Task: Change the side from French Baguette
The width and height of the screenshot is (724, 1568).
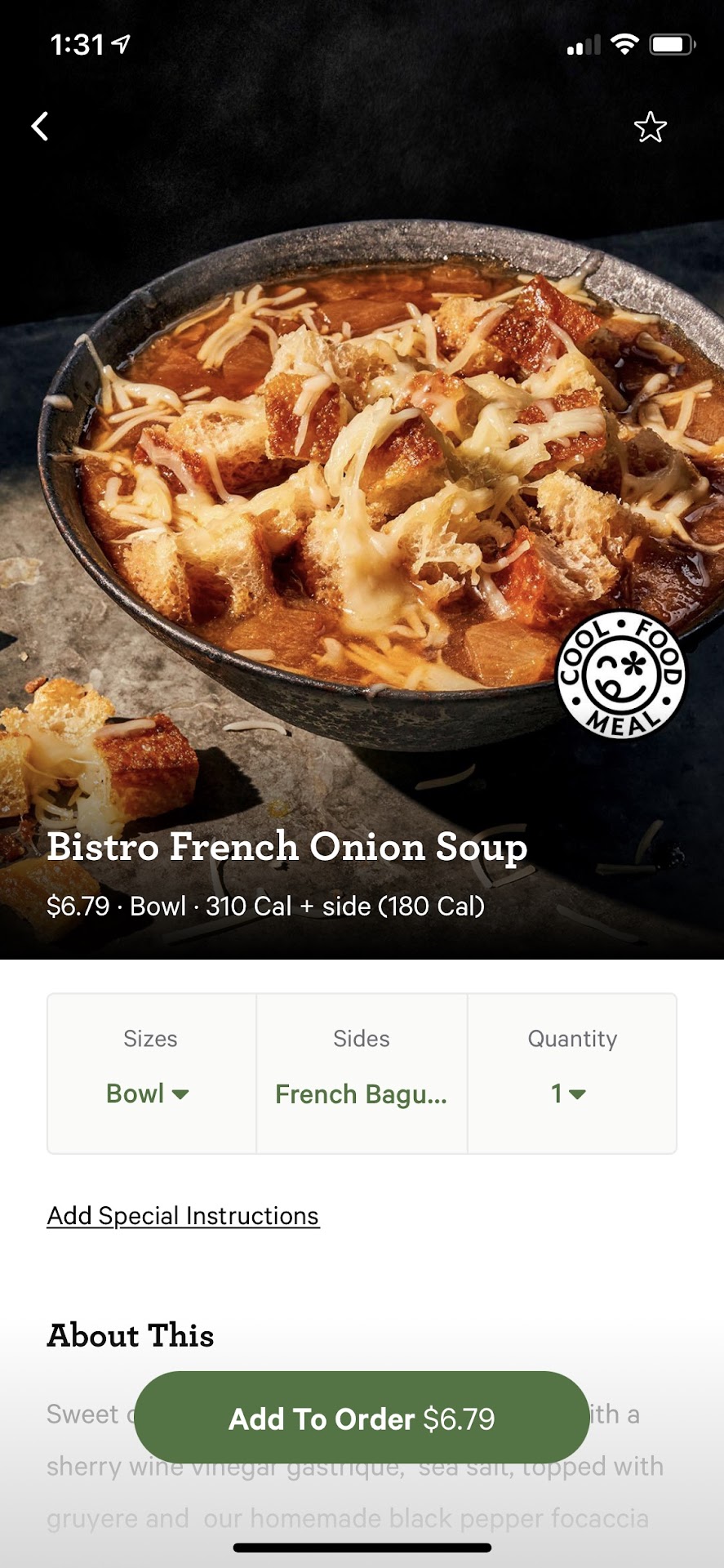Action: pyautogui.click(x=361, y=1094)
